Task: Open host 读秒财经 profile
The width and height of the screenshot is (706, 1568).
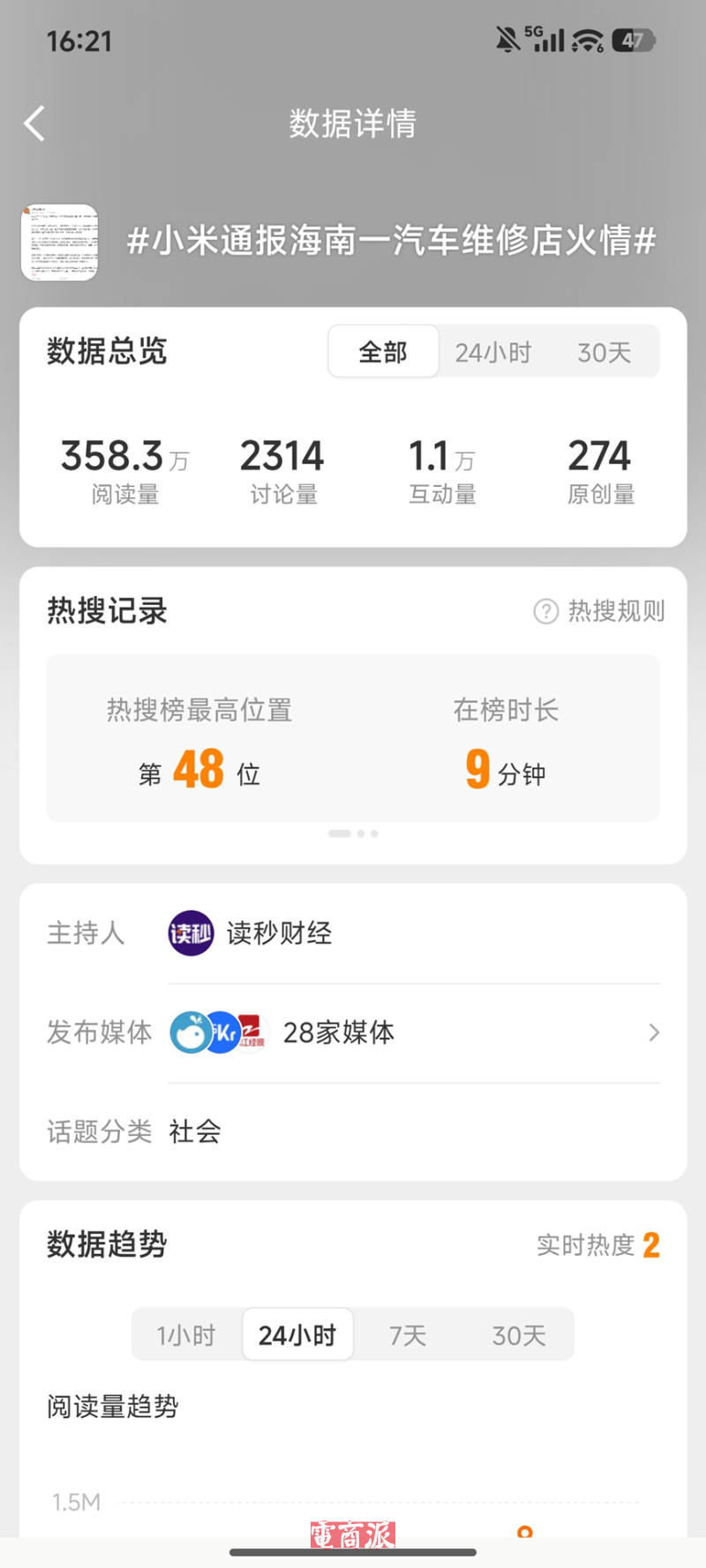Action: coord(252,933)
